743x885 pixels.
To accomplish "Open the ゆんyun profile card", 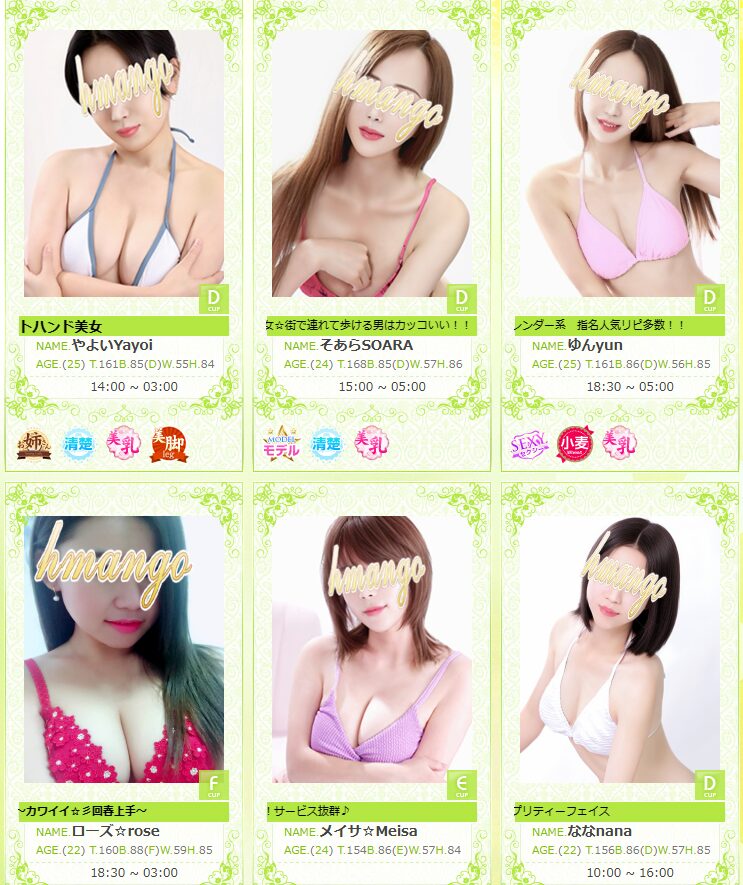I will tap(620, 165).
